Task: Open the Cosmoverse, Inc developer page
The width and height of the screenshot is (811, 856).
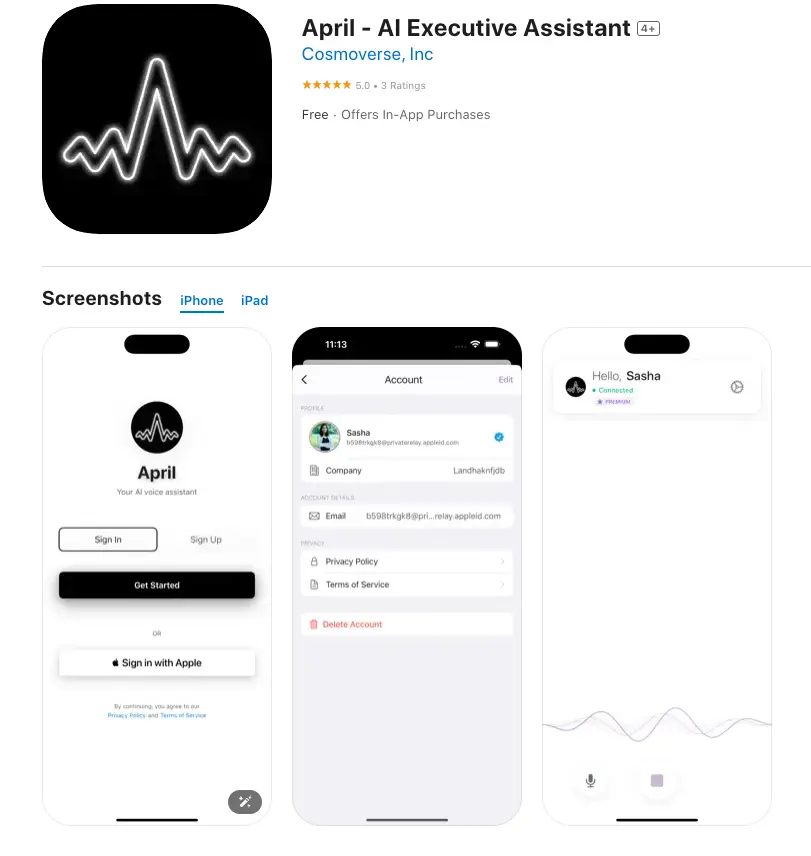Action: tap(367, 55)
